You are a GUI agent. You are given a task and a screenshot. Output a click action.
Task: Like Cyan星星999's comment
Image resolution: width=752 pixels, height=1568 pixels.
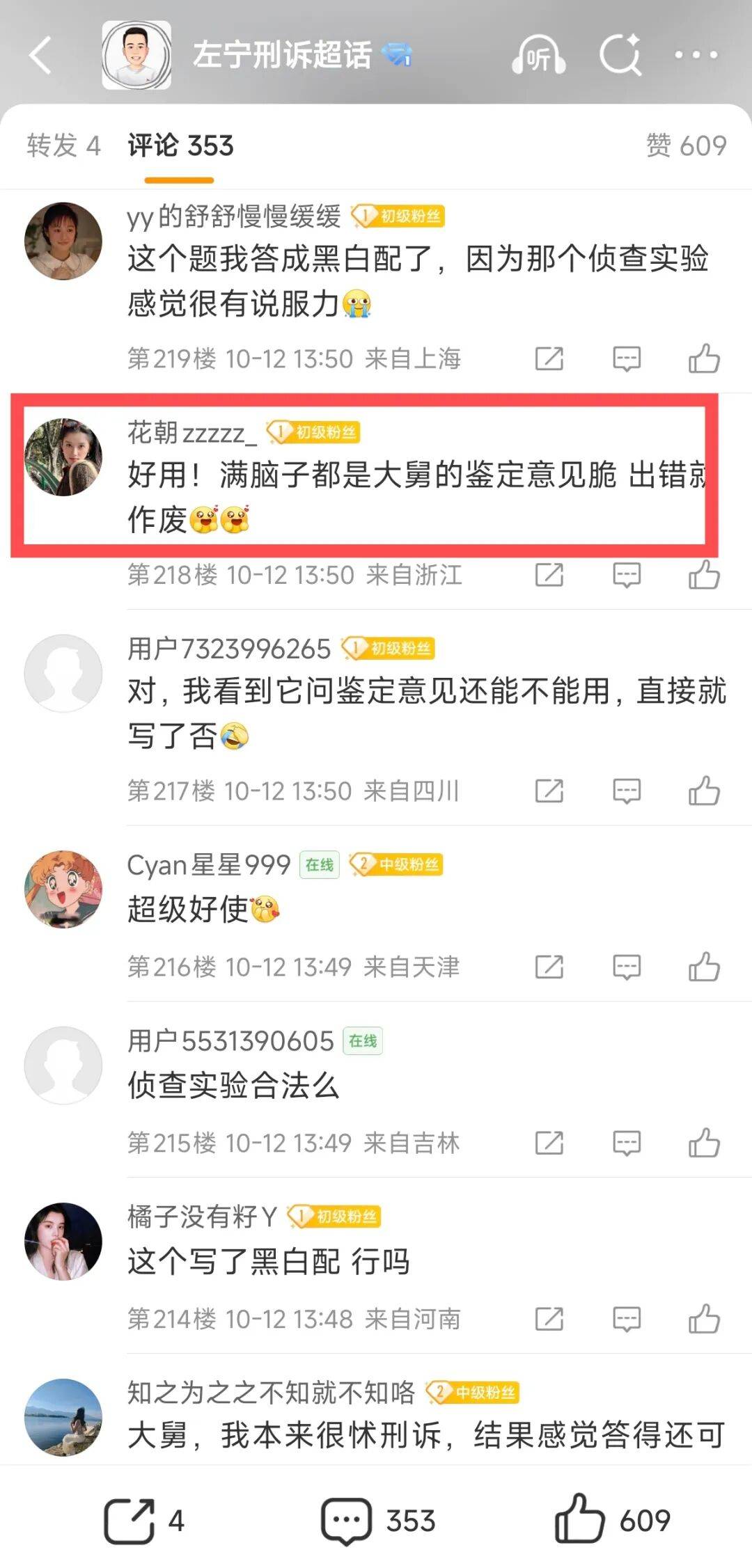pyautogui.click(x=703, y=967)
